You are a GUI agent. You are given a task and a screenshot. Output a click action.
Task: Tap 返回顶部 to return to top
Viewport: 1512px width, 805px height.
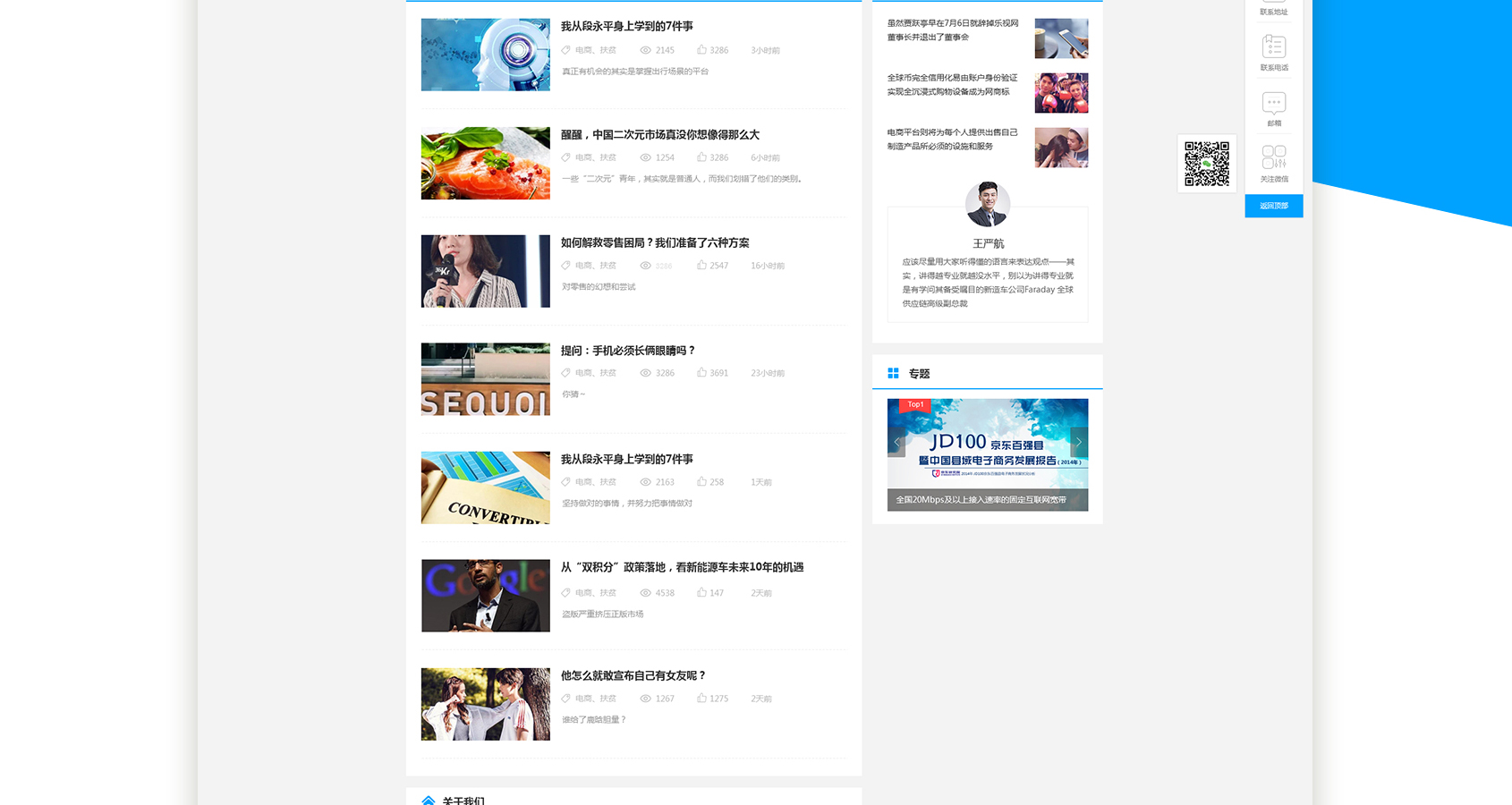coord(1274,206)
